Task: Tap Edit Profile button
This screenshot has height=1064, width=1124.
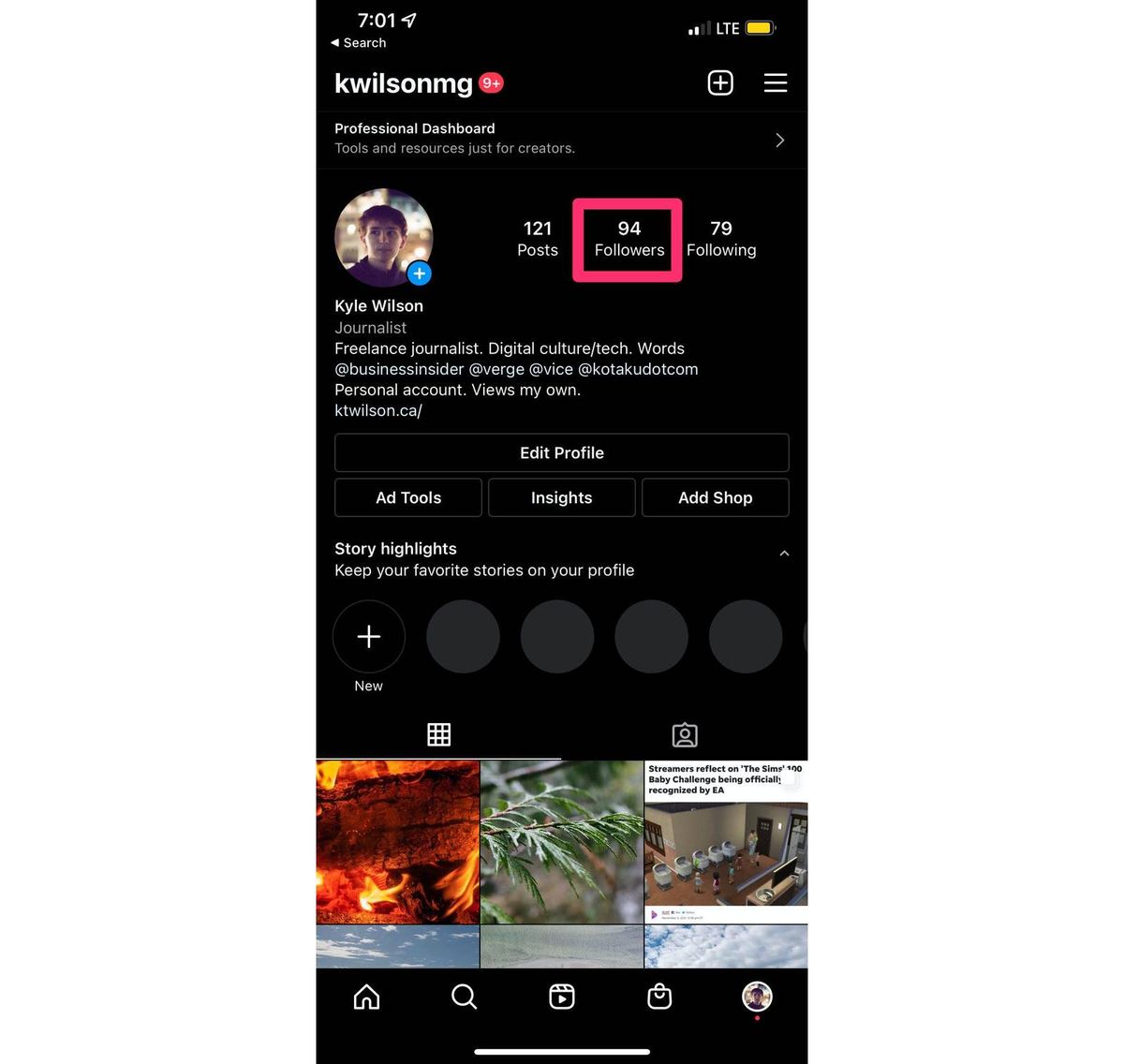Action: tap(561, 452)
